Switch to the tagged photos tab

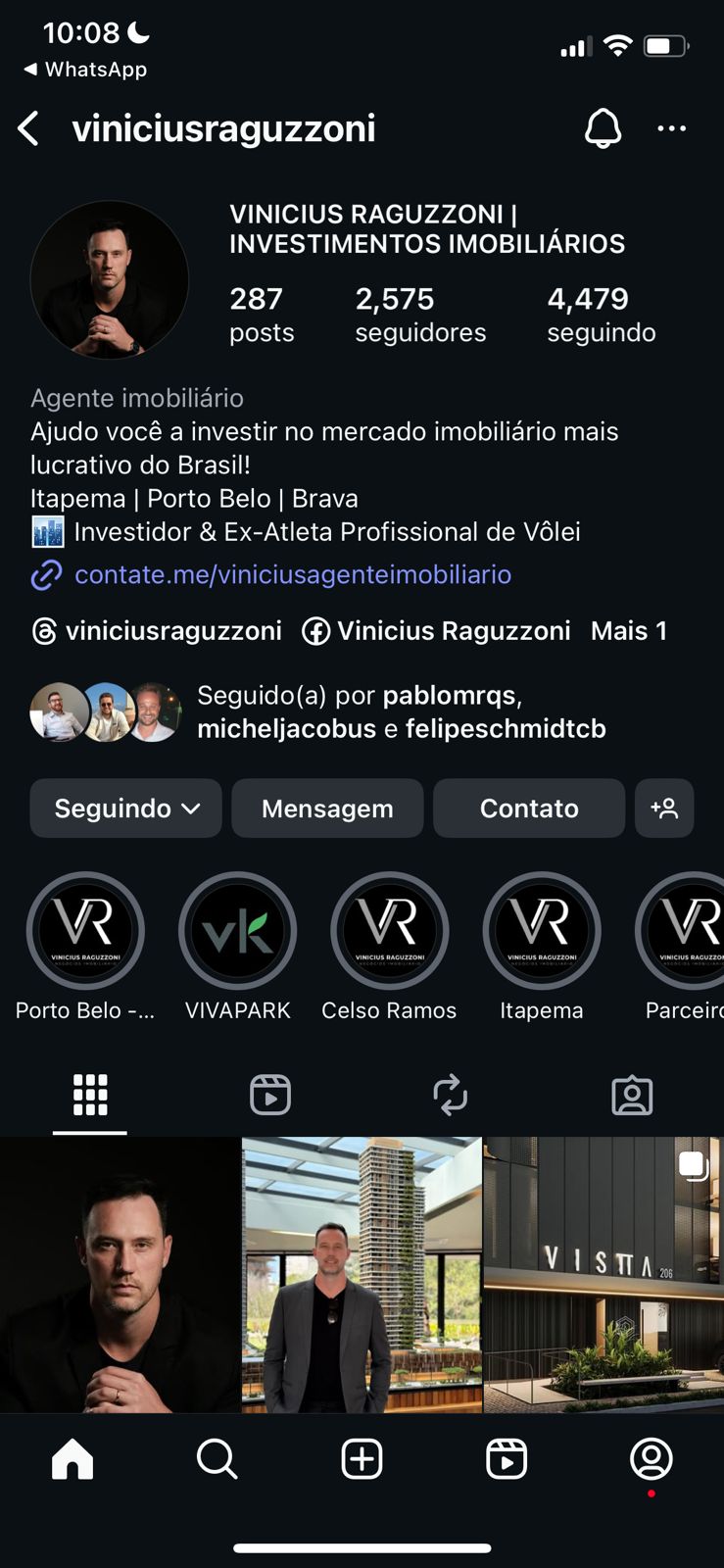point(632,1095)
